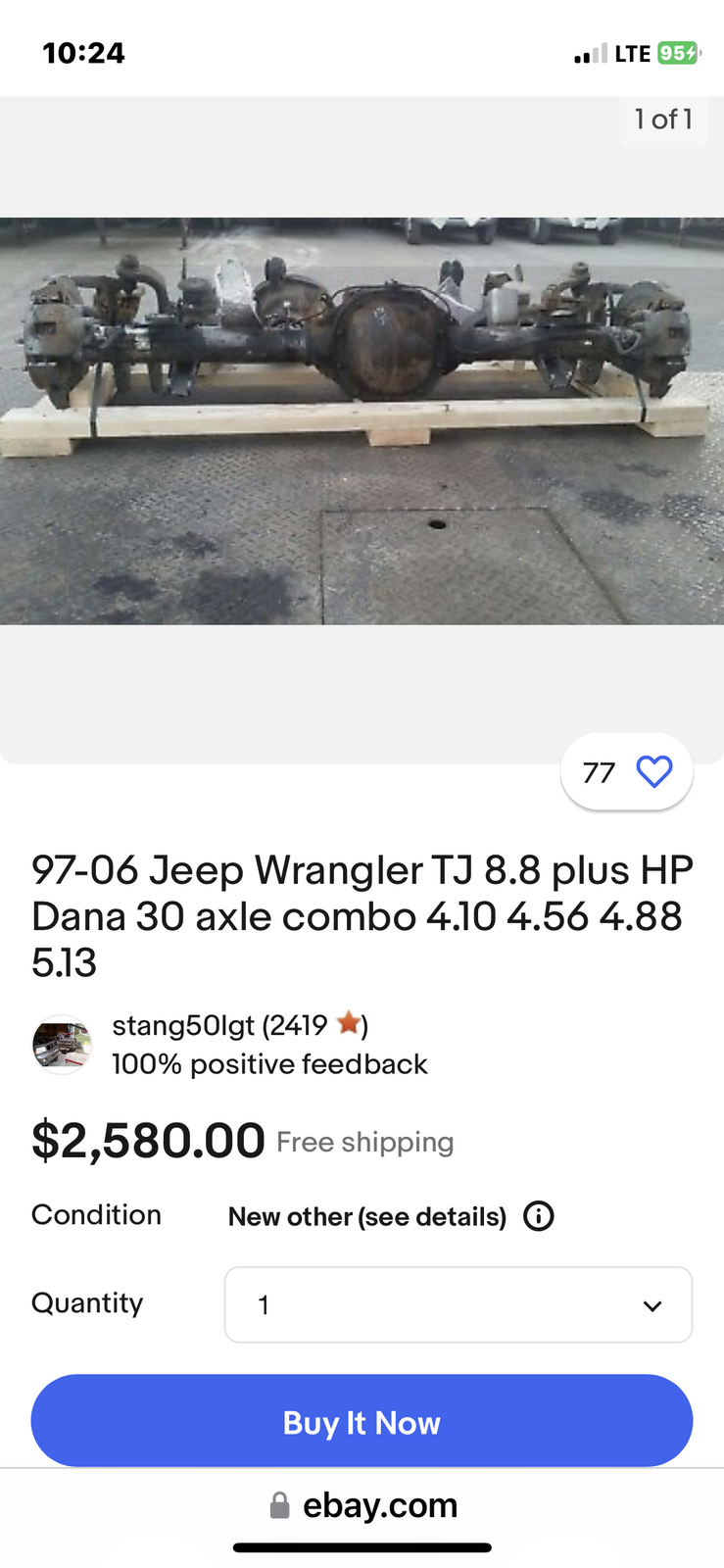Tap the ebay.com address bar
The width and height of the screenshot is (724, 1568).
[362, 1505]
